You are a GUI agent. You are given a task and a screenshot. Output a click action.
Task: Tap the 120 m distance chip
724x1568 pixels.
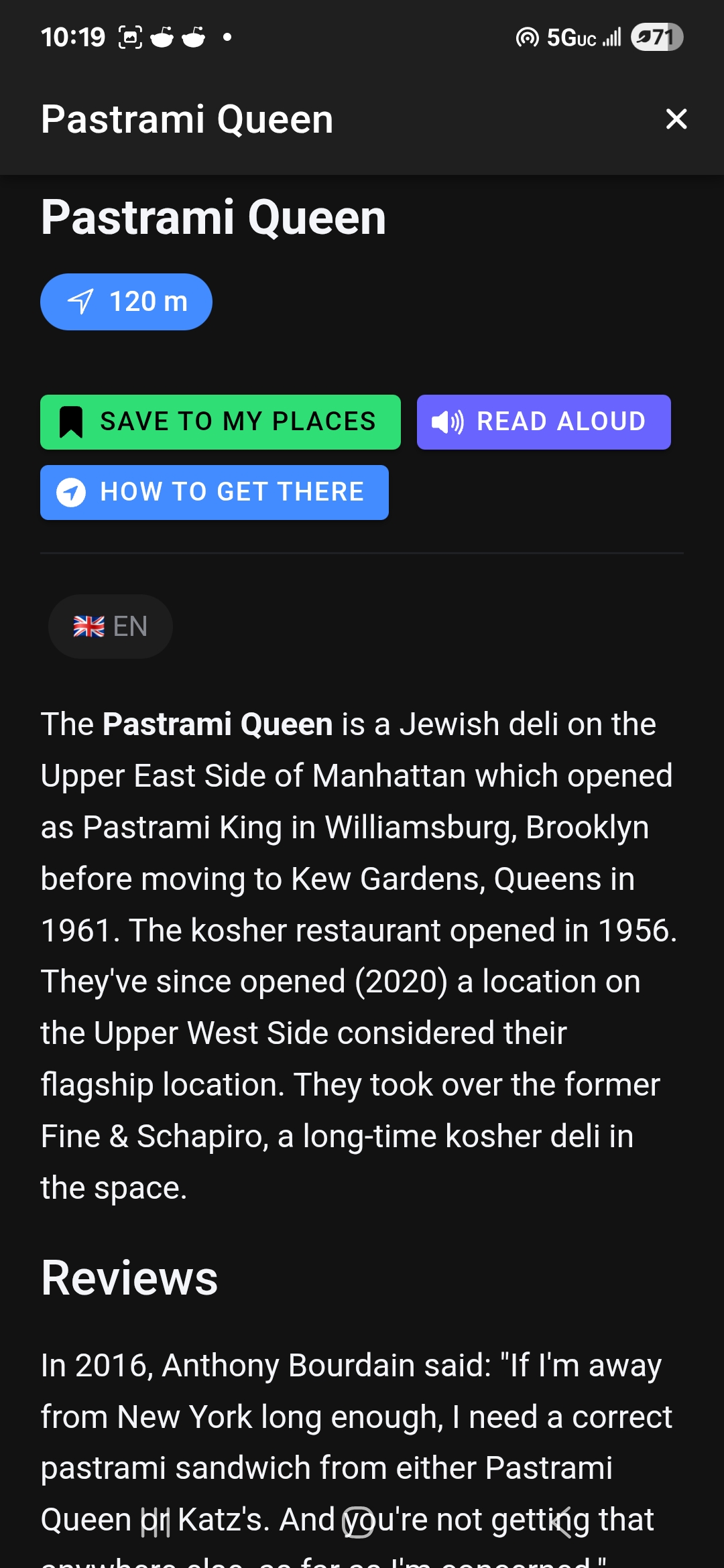[127, 302]
